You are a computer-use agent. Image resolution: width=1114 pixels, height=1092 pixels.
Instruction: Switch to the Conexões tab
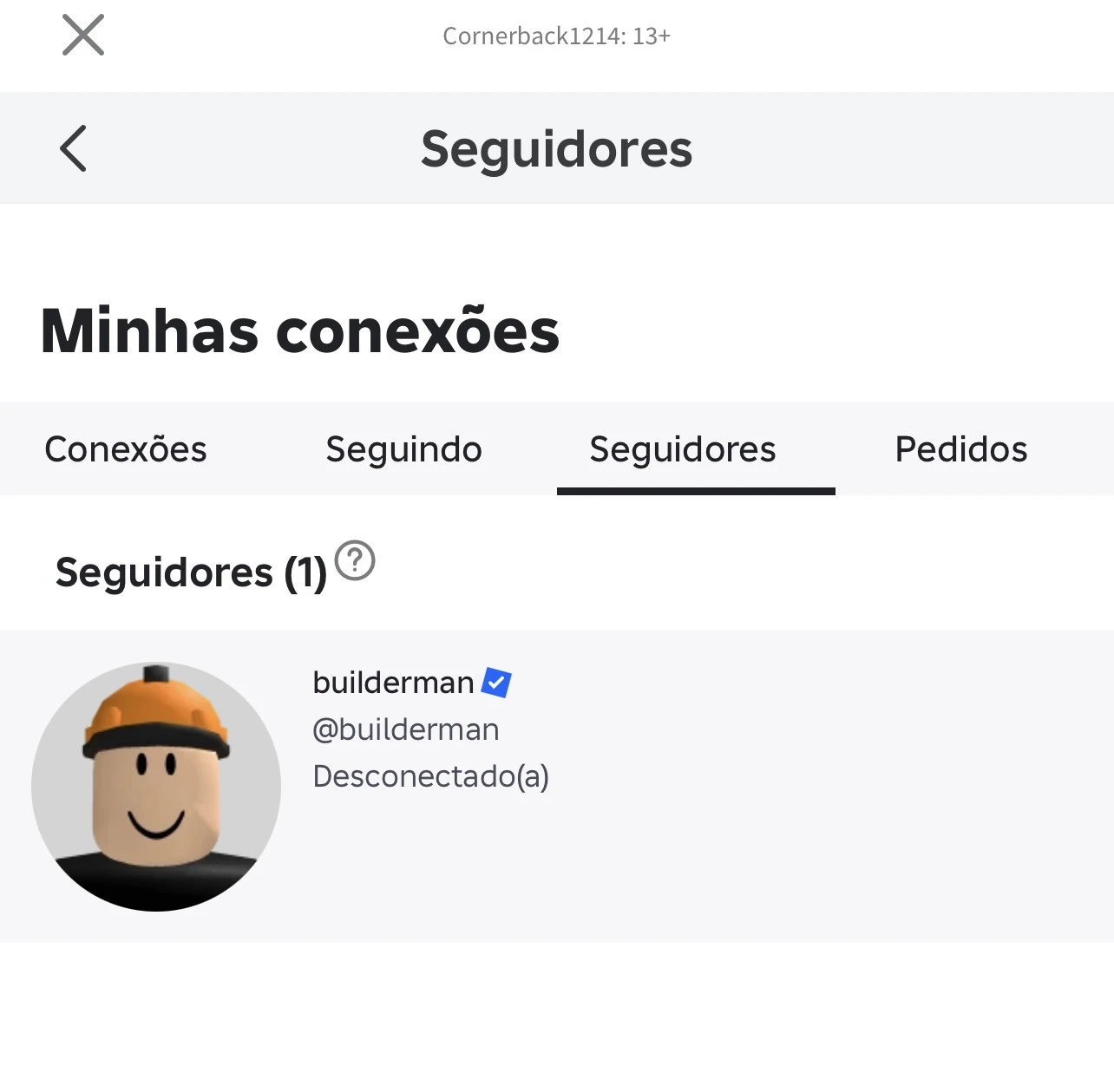pos(126,449)
